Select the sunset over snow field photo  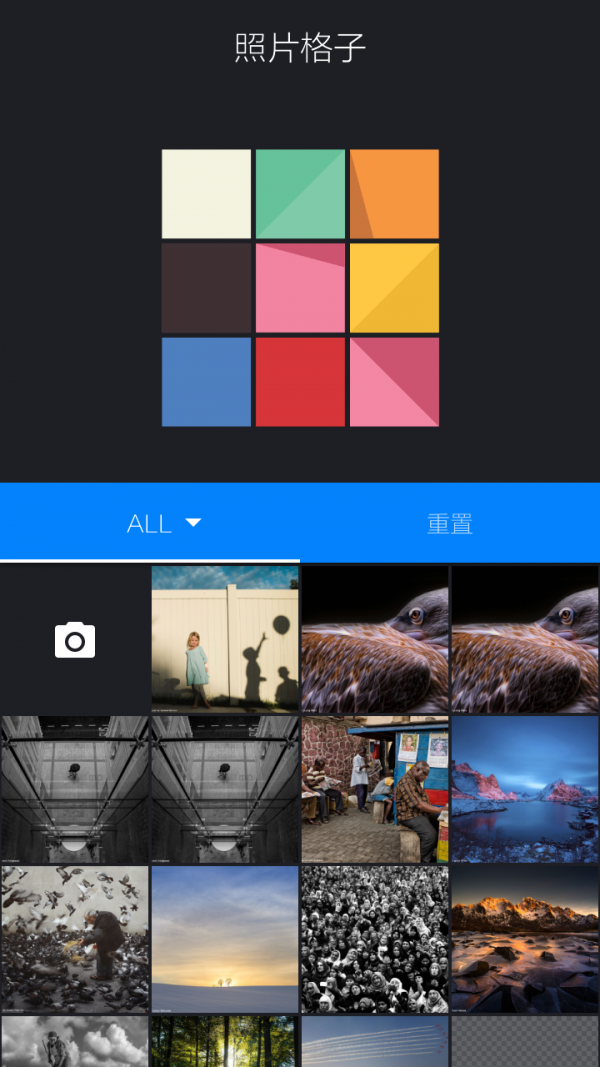(225, 938)
